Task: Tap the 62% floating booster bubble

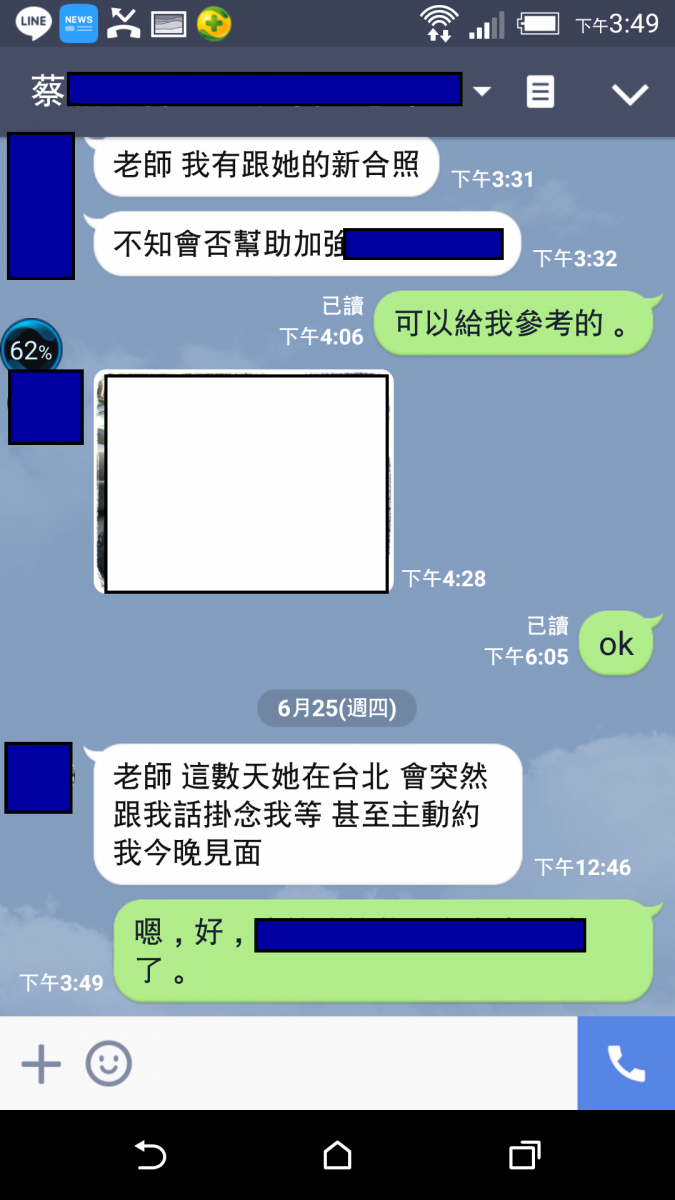Action: coord(30,350)
